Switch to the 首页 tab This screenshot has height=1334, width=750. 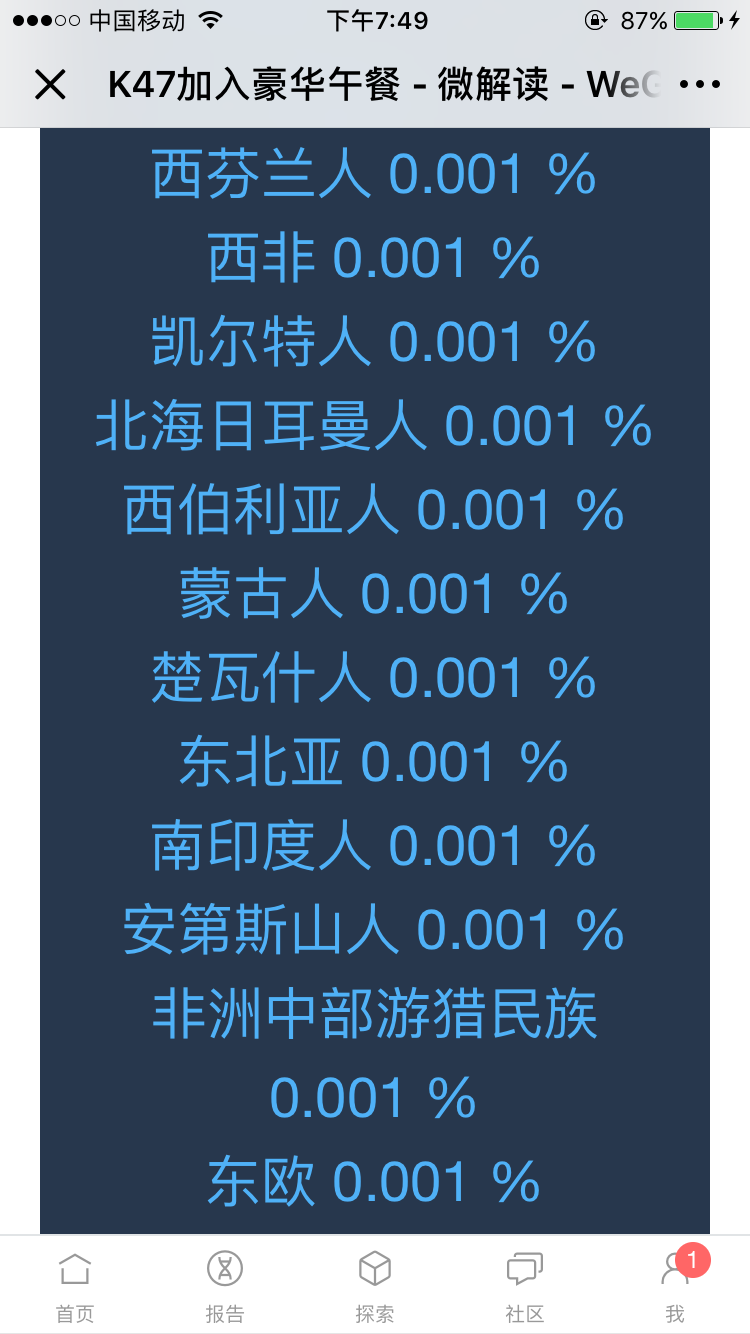click(x=75, y=1286)
